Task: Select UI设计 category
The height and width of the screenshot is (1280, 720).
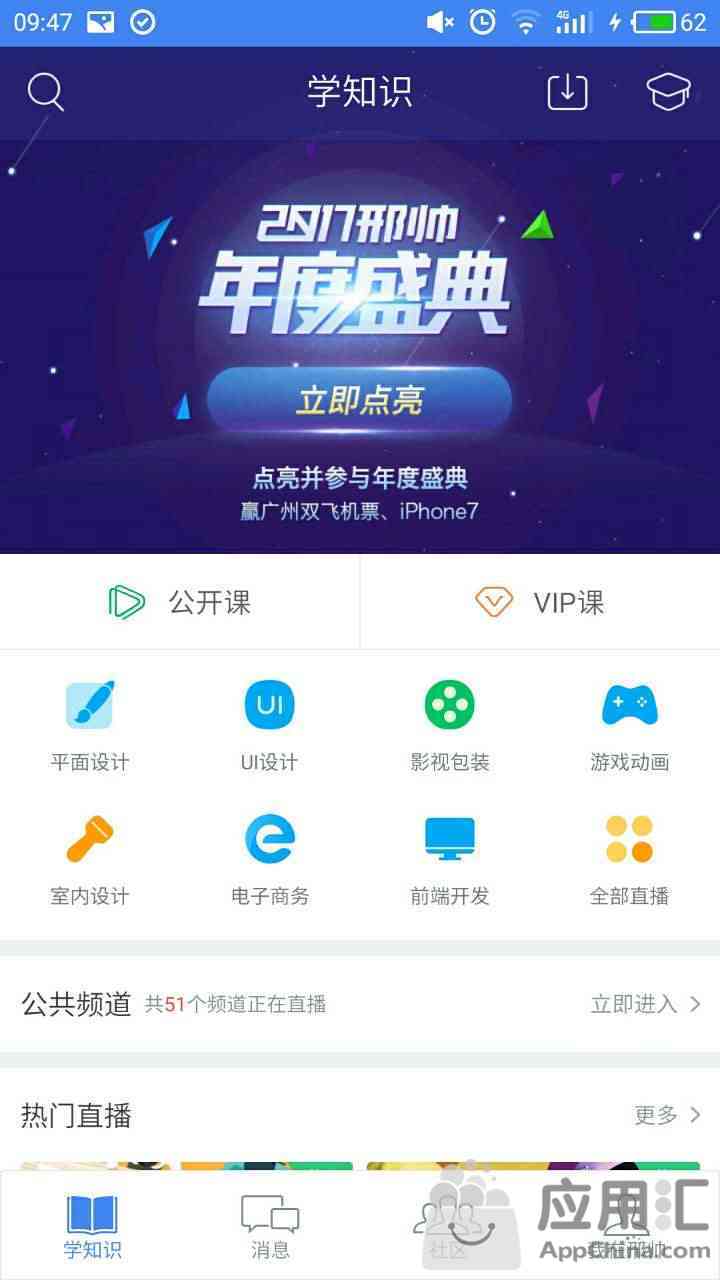Action: pyautogui.click(x=270, y=725)
